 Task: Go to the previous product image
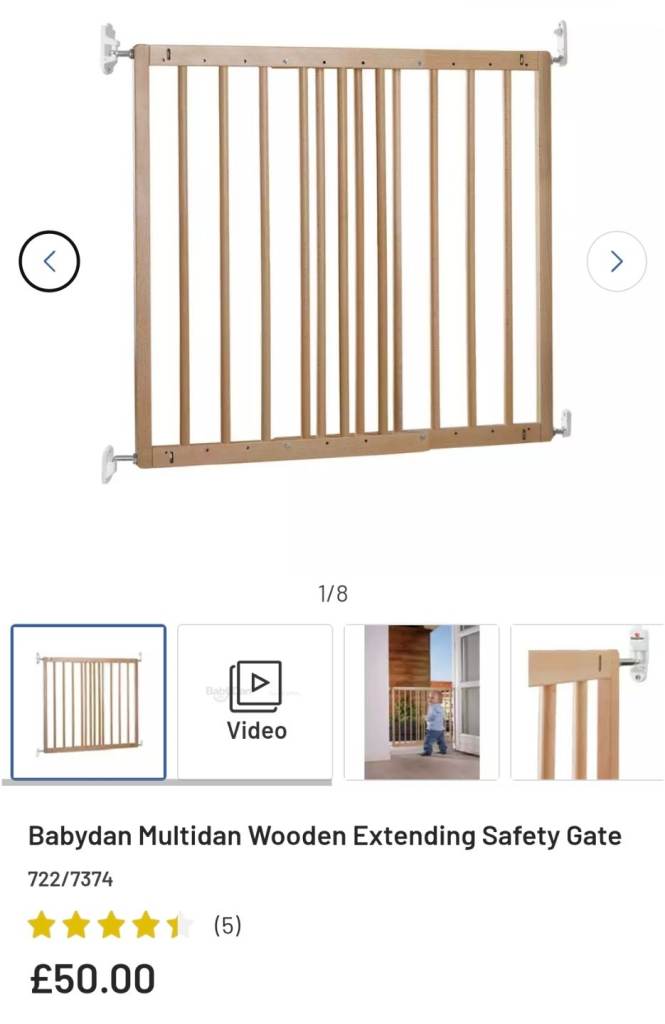[x=49, y=261]
